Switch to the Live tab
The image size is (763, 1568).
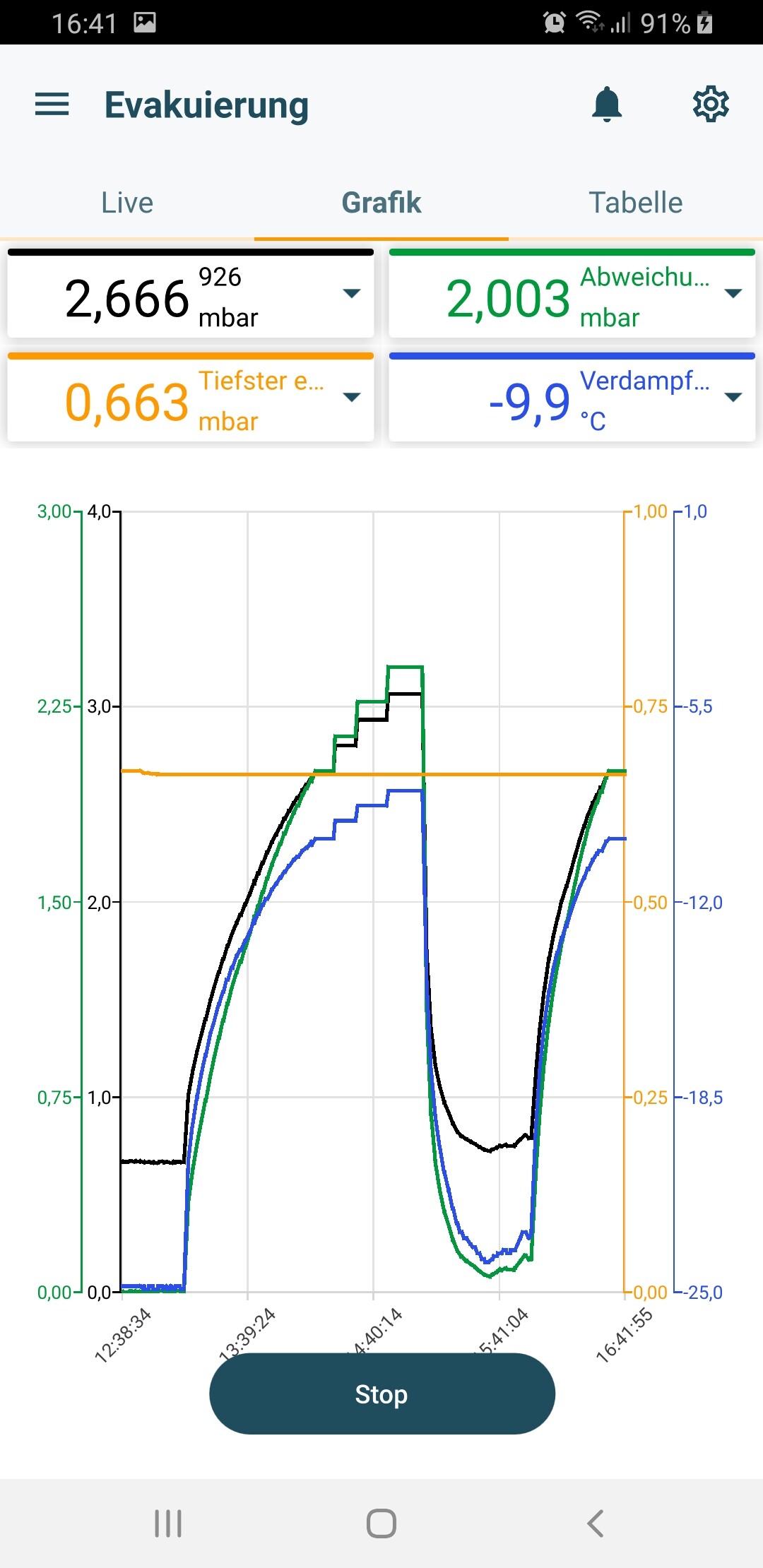click(127, 203)
